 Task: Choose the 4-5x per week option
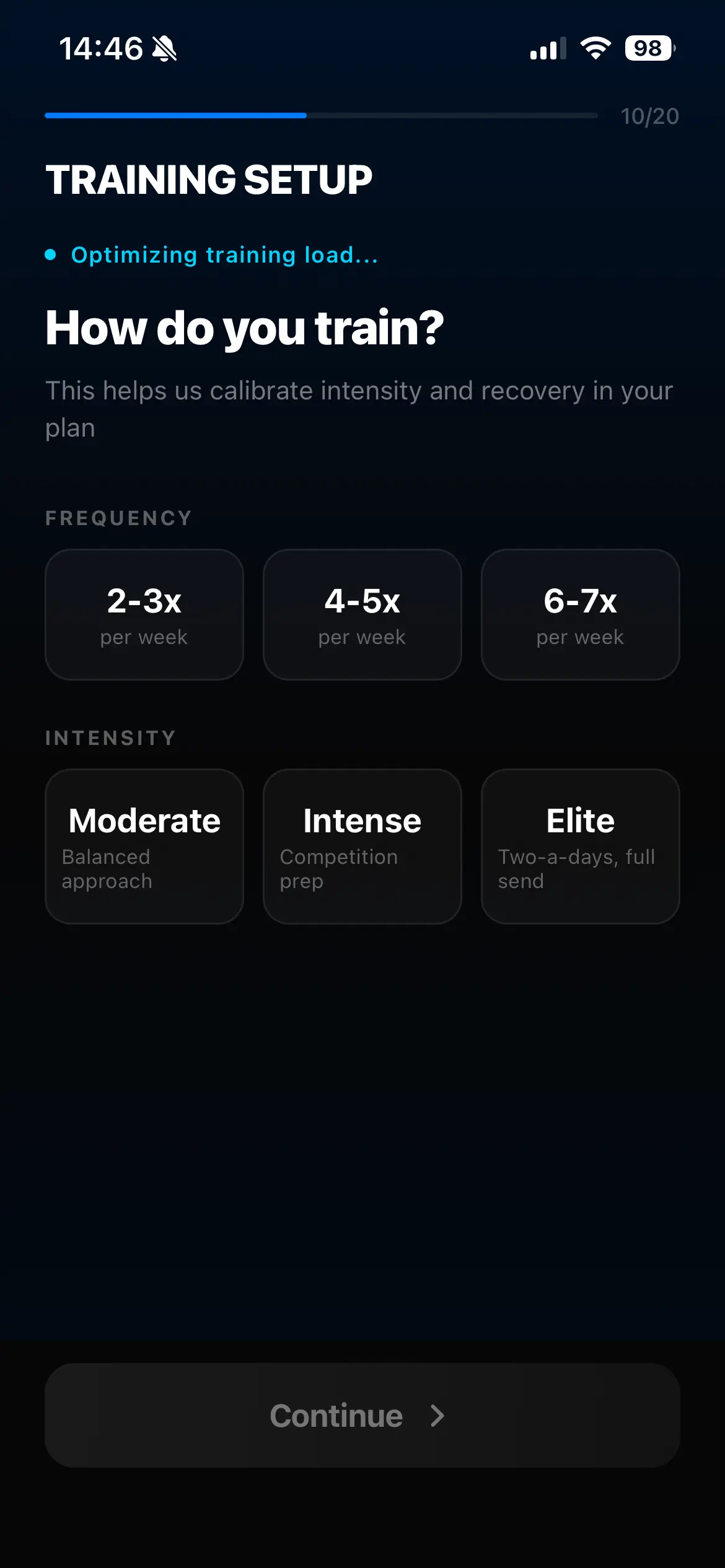[362, 614]
